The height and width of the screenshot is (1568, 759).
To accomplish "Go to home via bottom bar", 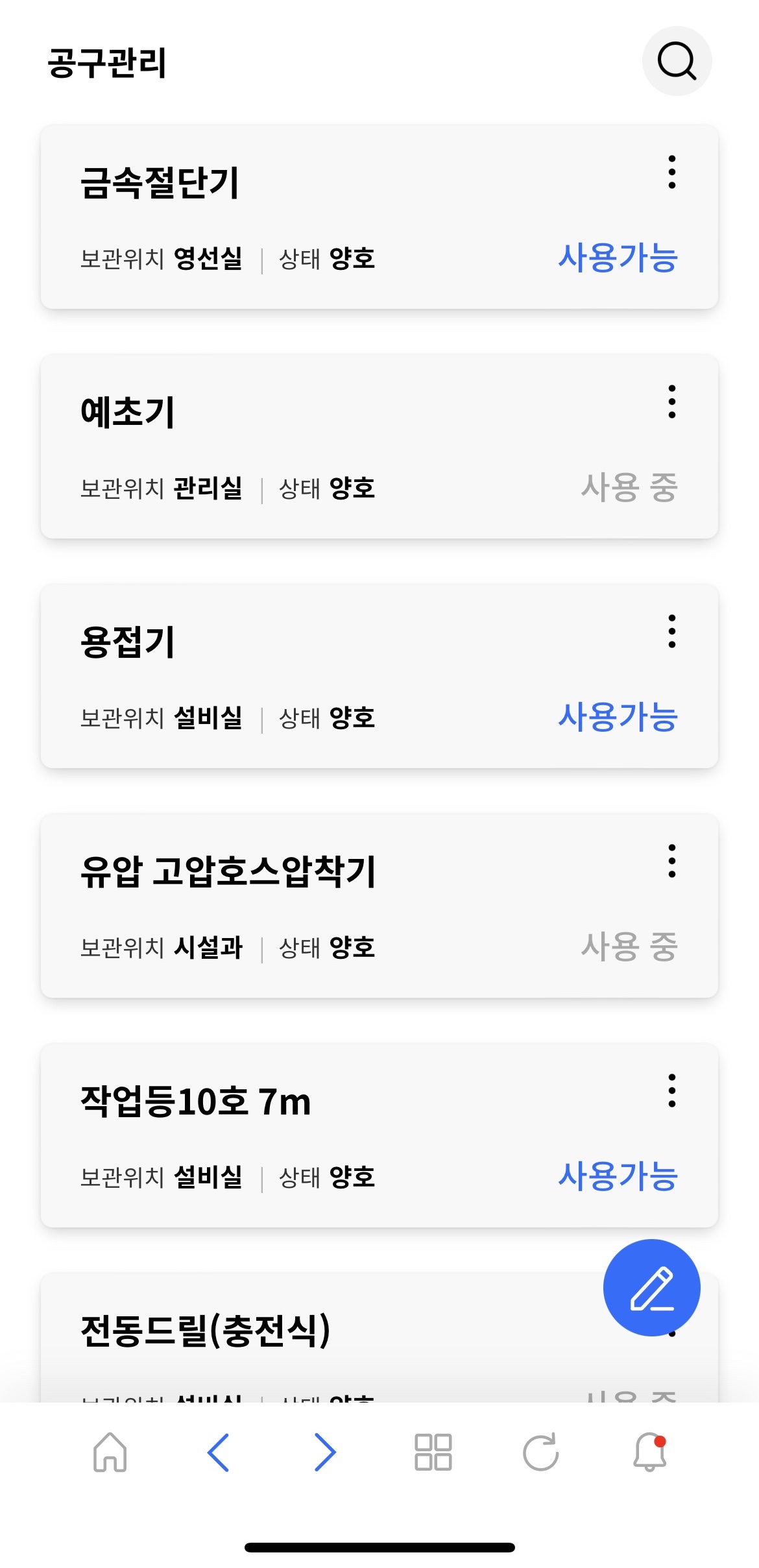I will pos(110,1453).
